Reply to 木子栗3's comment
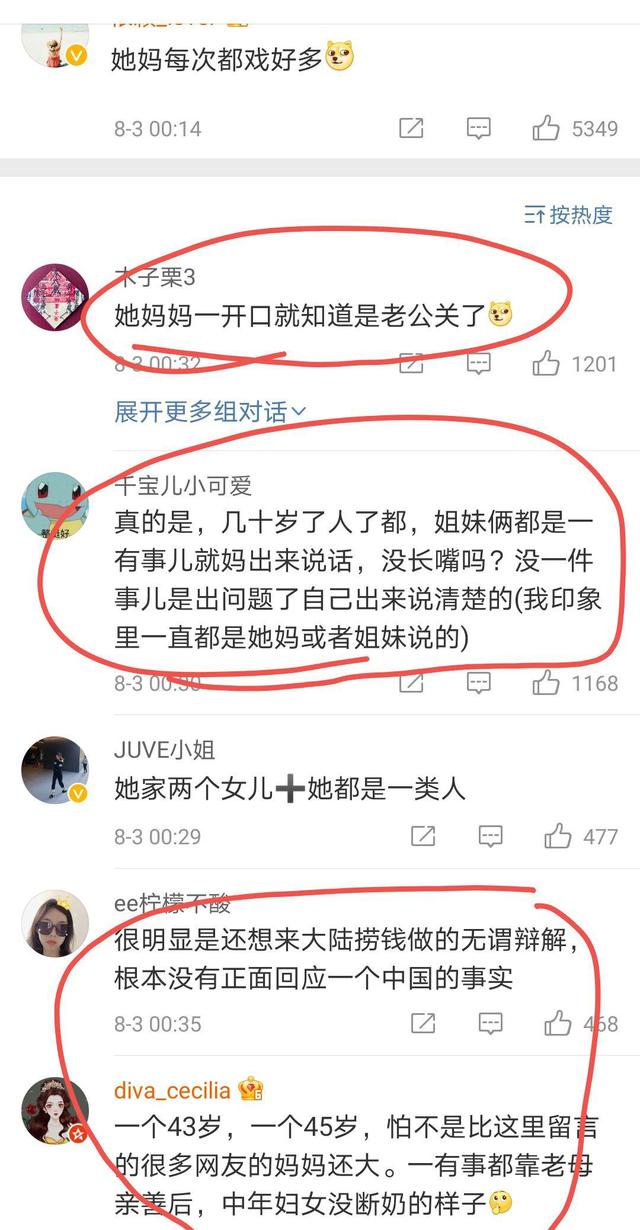 479,364
